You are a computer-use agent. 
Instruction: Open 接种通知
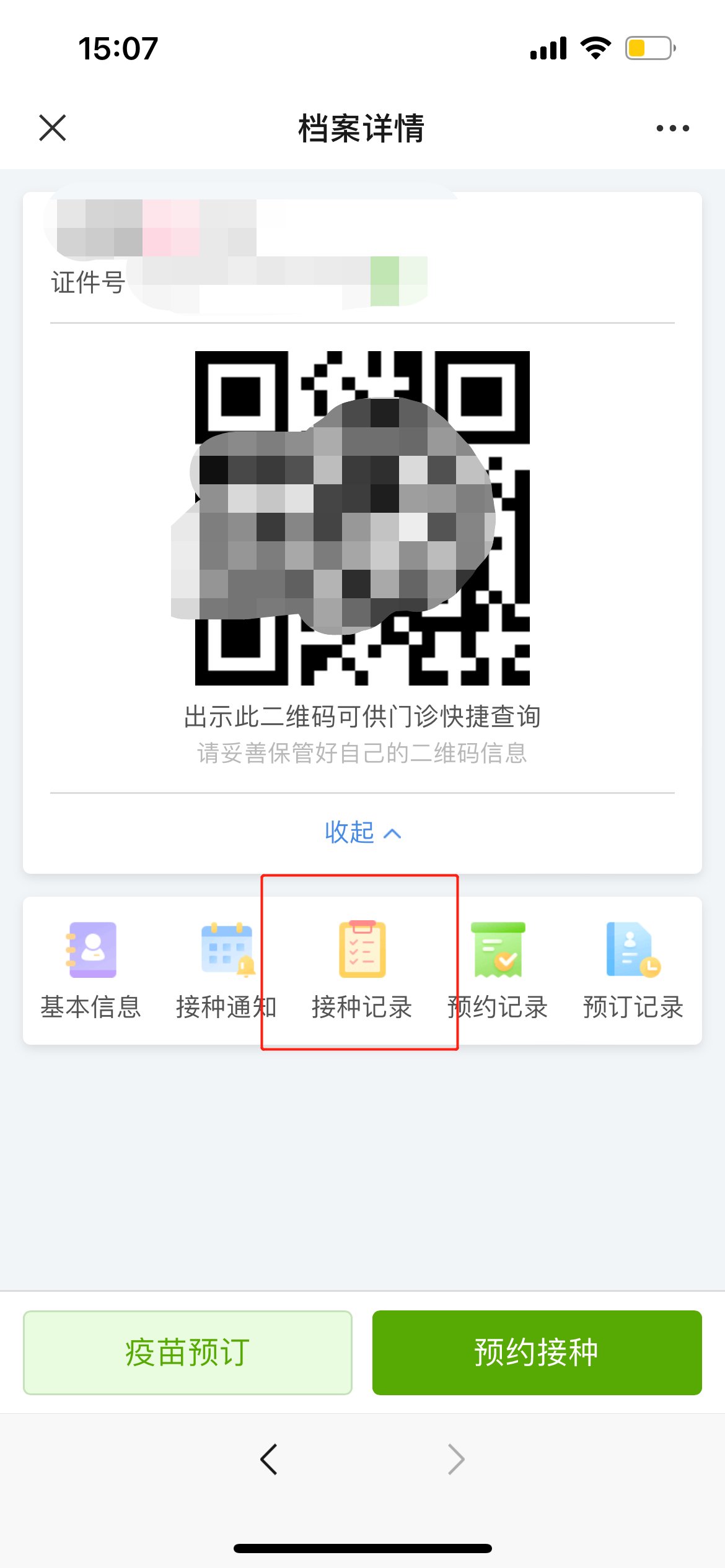226,969
